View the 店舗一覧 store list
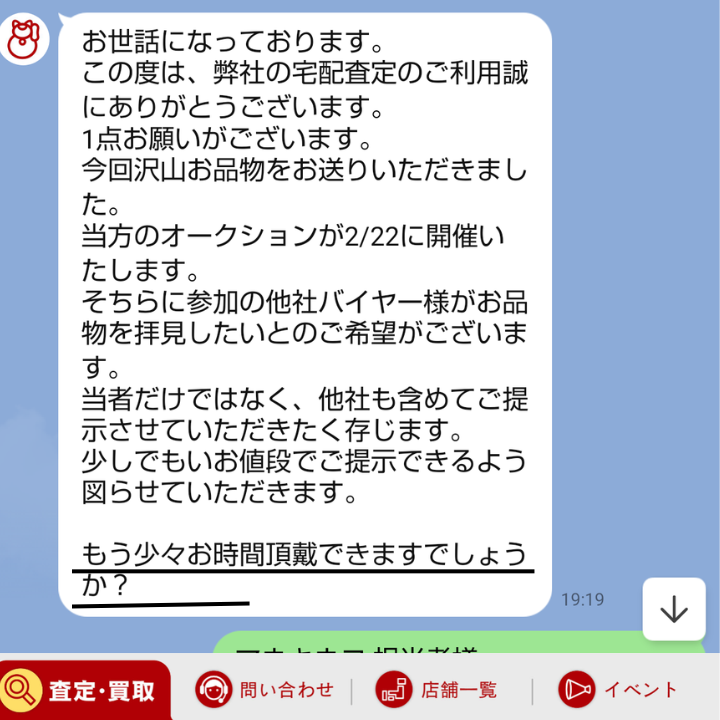Screen dimensions: 720x720 click(x=436, y=690)
